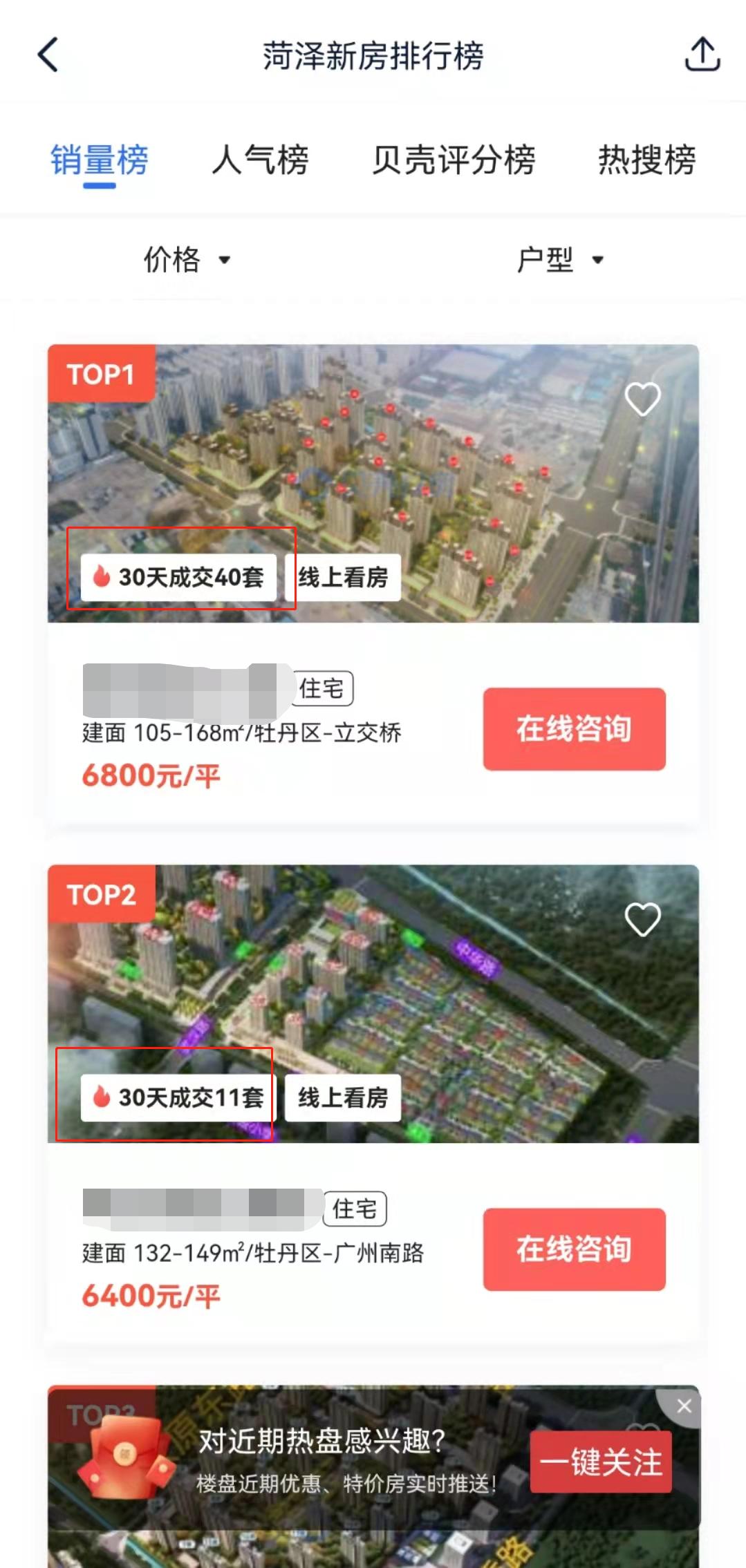
Task: Tap 线上看房 on the TOP2 listing
Action: tap(343, 1097)
